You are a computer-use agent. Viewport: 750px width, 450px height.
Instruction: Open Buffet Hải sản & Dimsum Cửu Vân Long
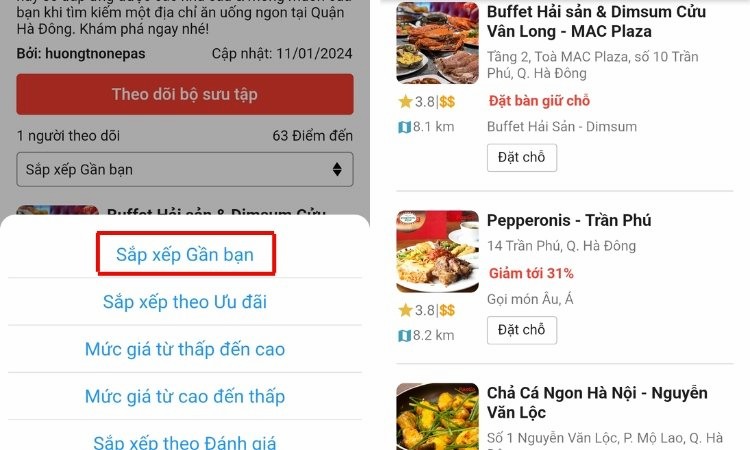pos(596,22)
